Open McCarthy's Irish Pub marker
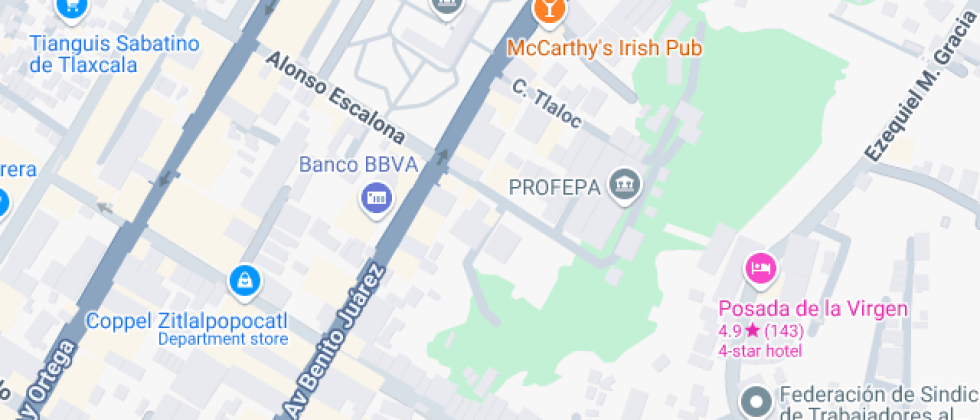The image size is (980, 420). (548, 10)
